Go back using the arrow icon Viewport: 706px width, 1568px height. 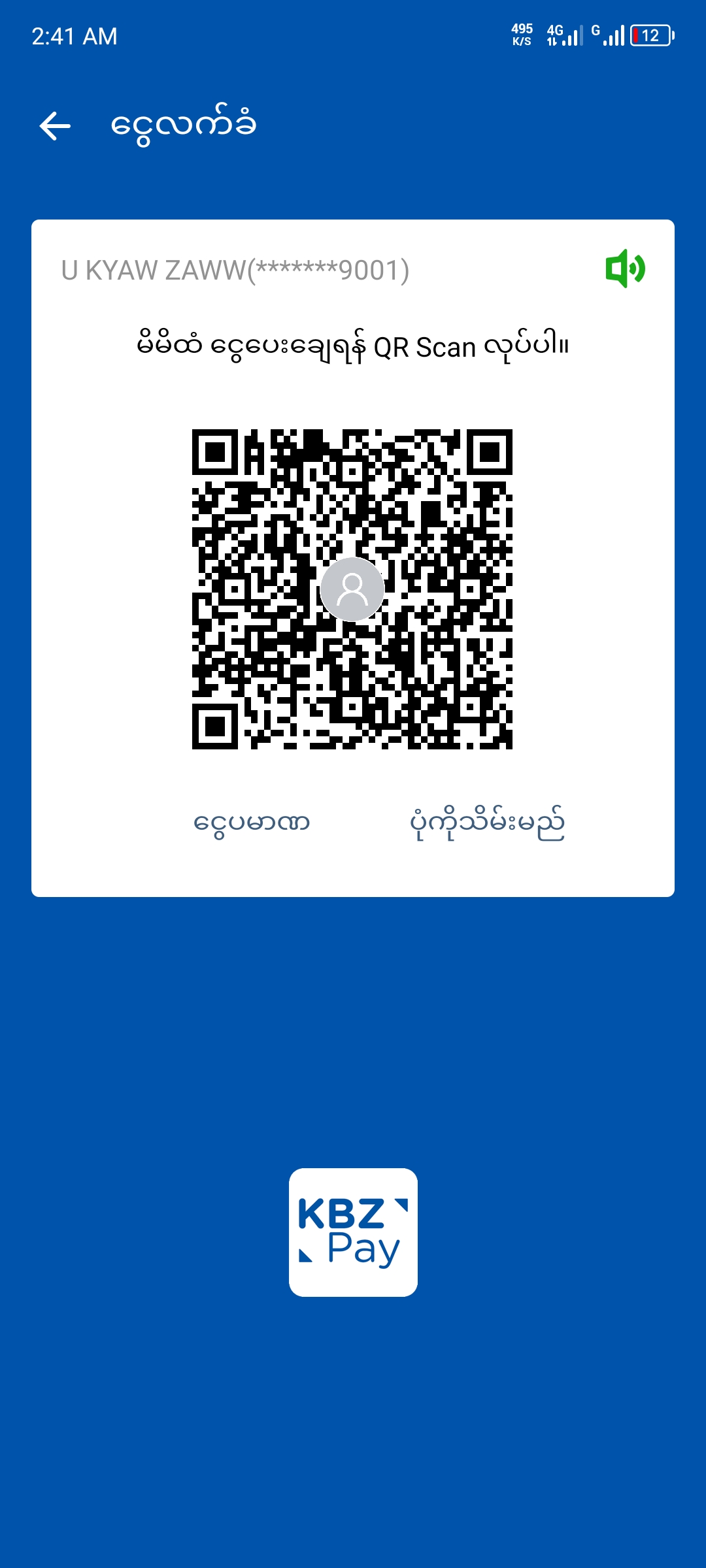55,126
